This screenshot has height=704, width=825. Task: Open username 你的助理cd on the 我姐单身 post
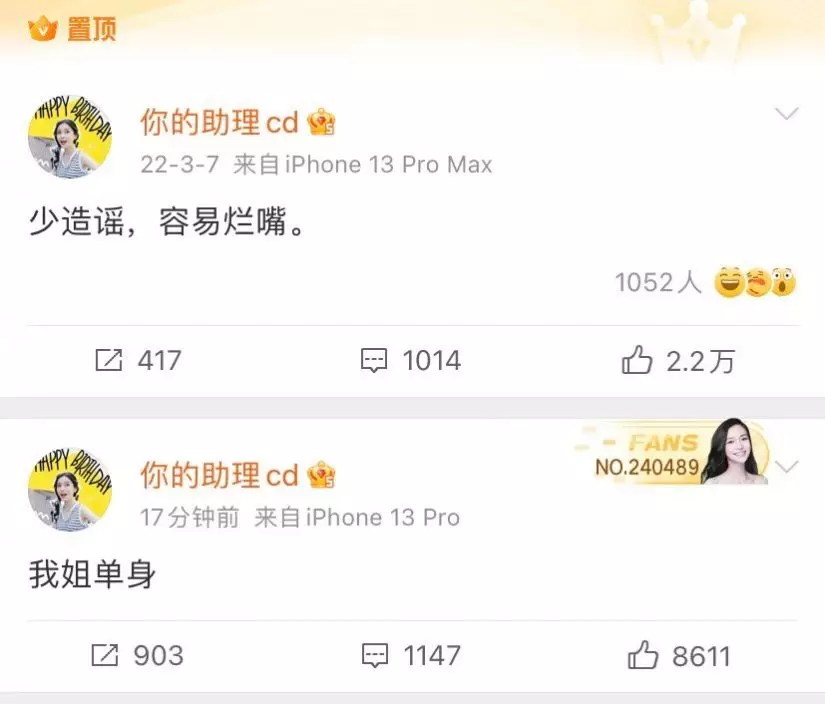(x=219, y=475)
